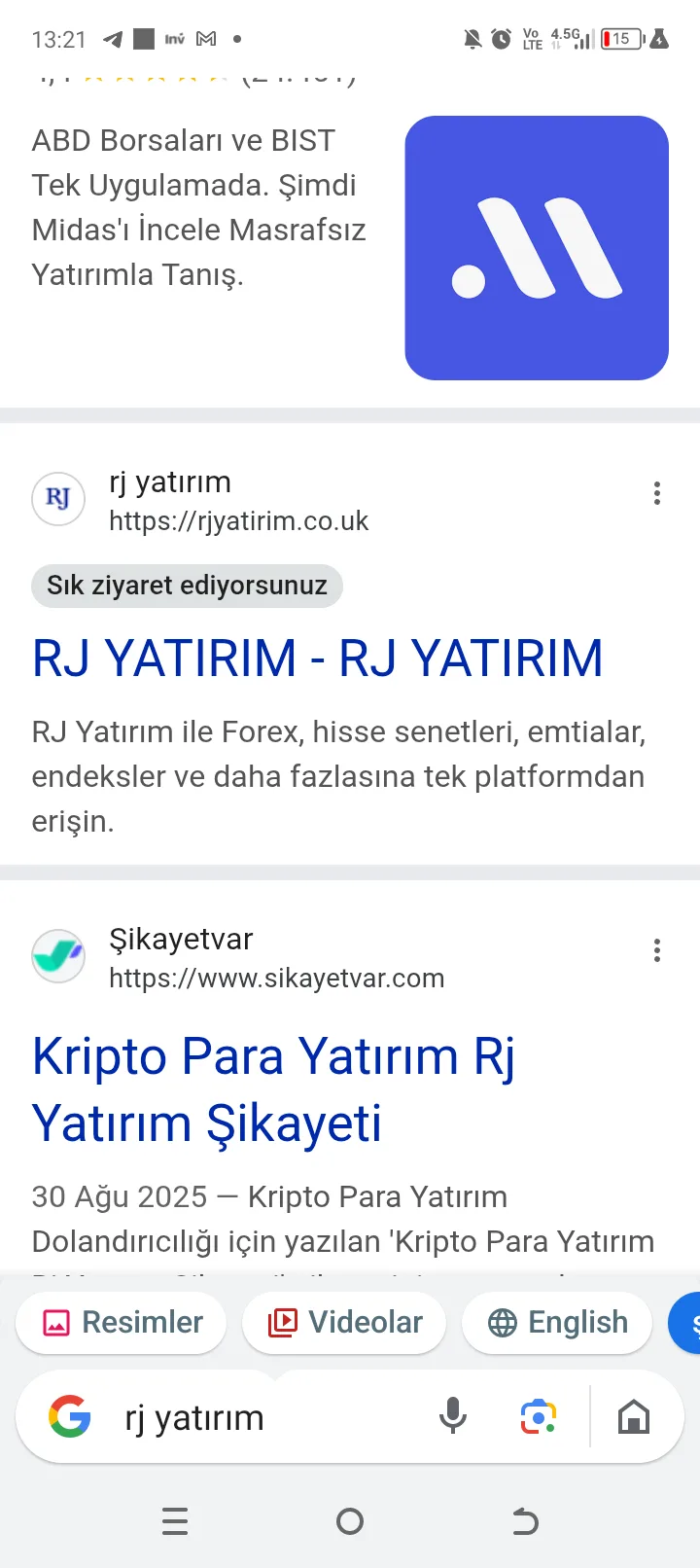Tap the battery indicator showing 15 percent
700x1568 pixels.
pos(620,39)
